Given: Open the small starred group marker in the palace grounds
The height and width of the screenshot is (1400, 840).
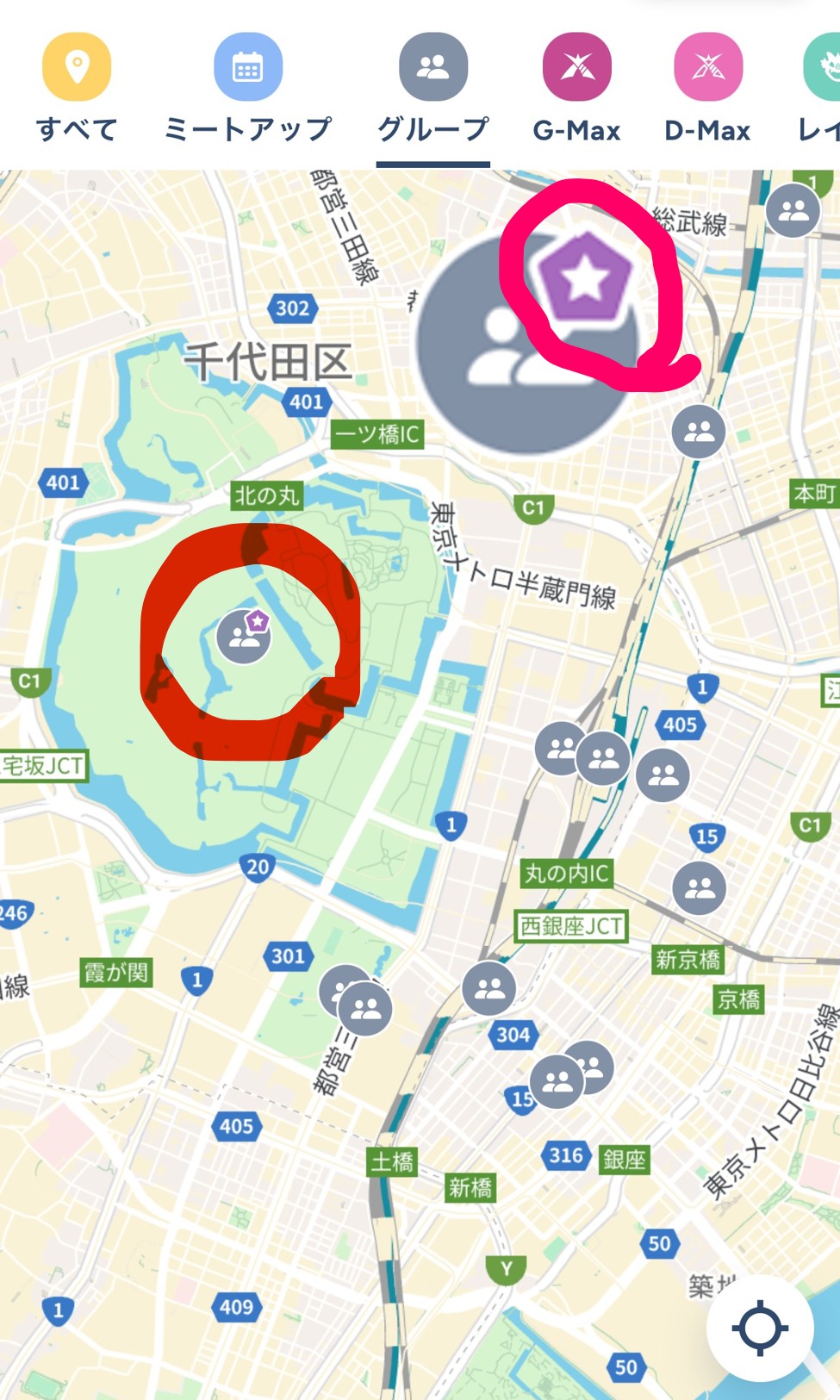Looking at the screenshot, I should coord(244,637).
